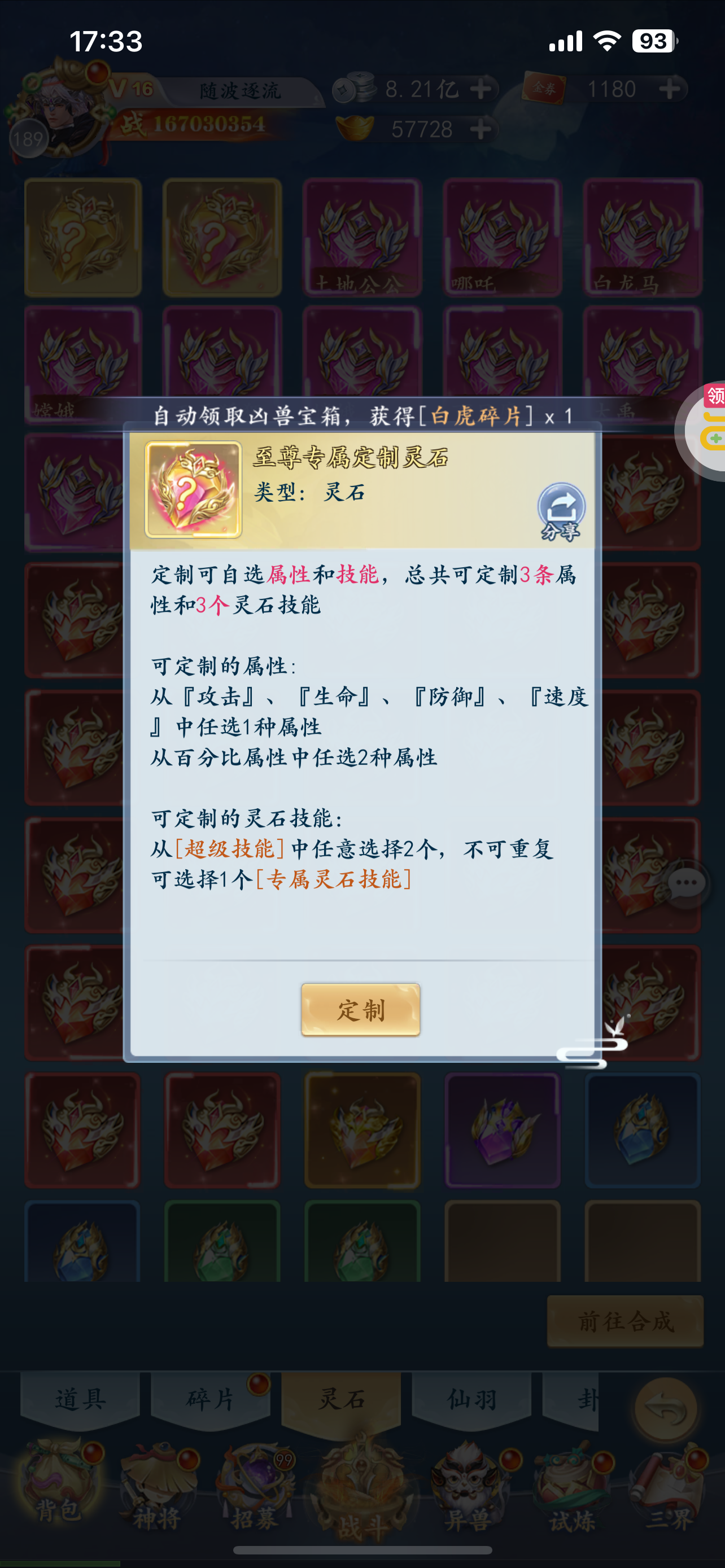
Task: Go to 神将 in bottom navigation
Action: [157, 1485]
